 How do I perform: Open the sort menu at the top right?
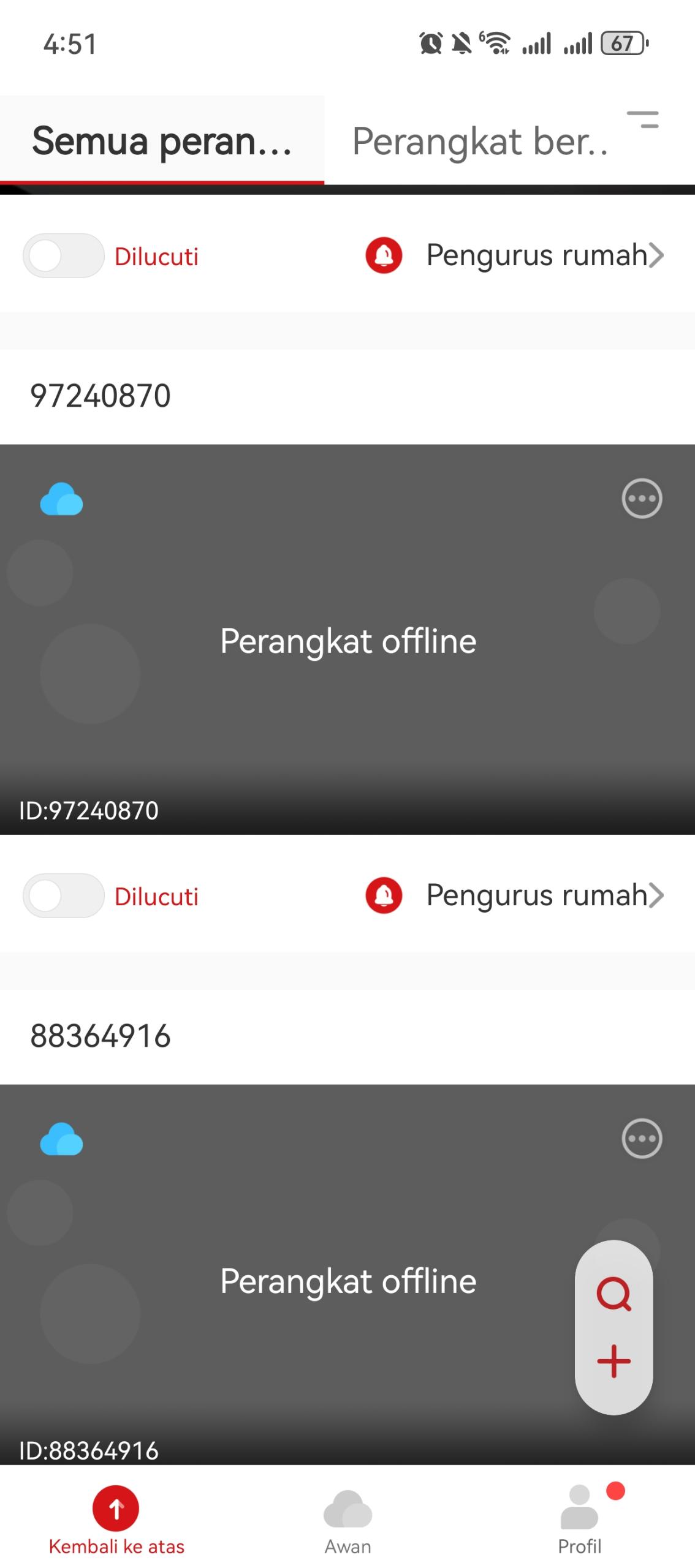click(642, 119)
